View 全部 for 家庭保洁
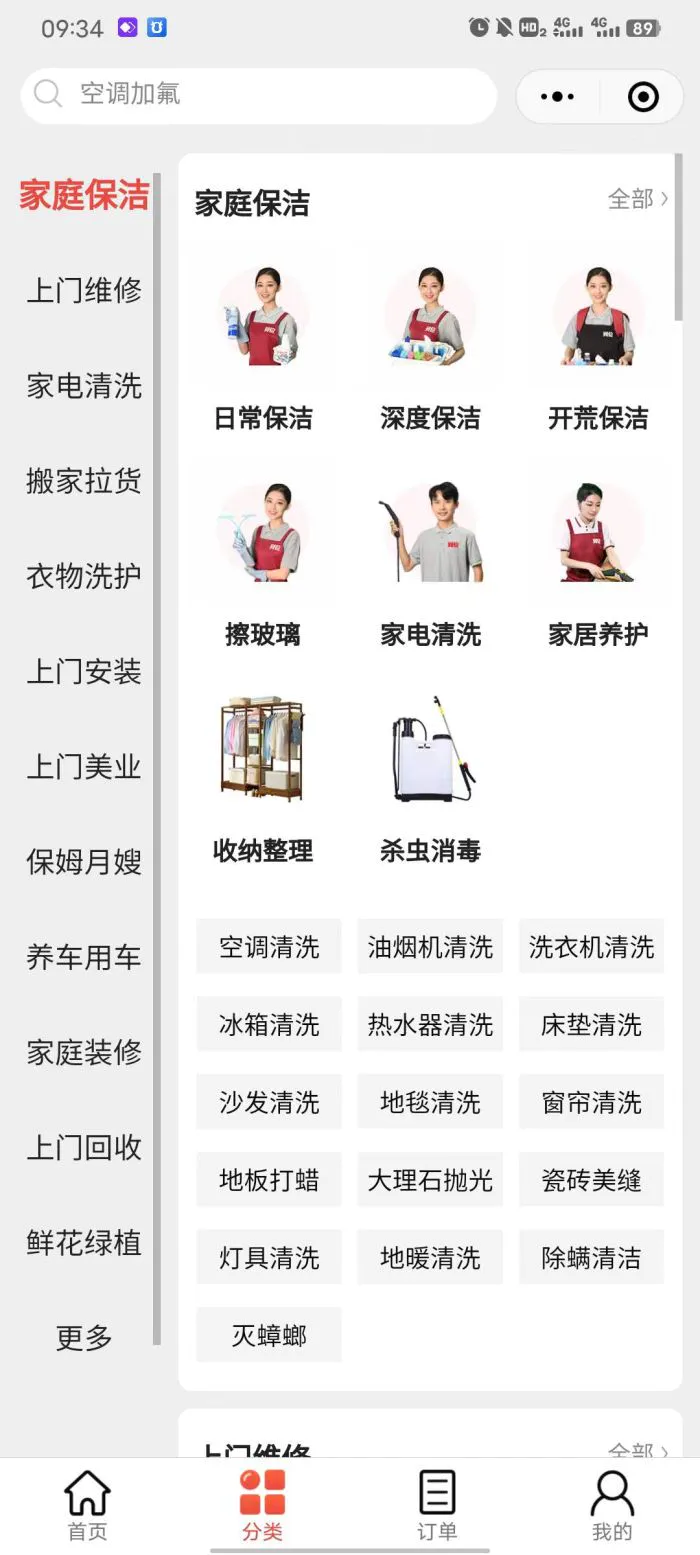 click(x=638, y=199)
